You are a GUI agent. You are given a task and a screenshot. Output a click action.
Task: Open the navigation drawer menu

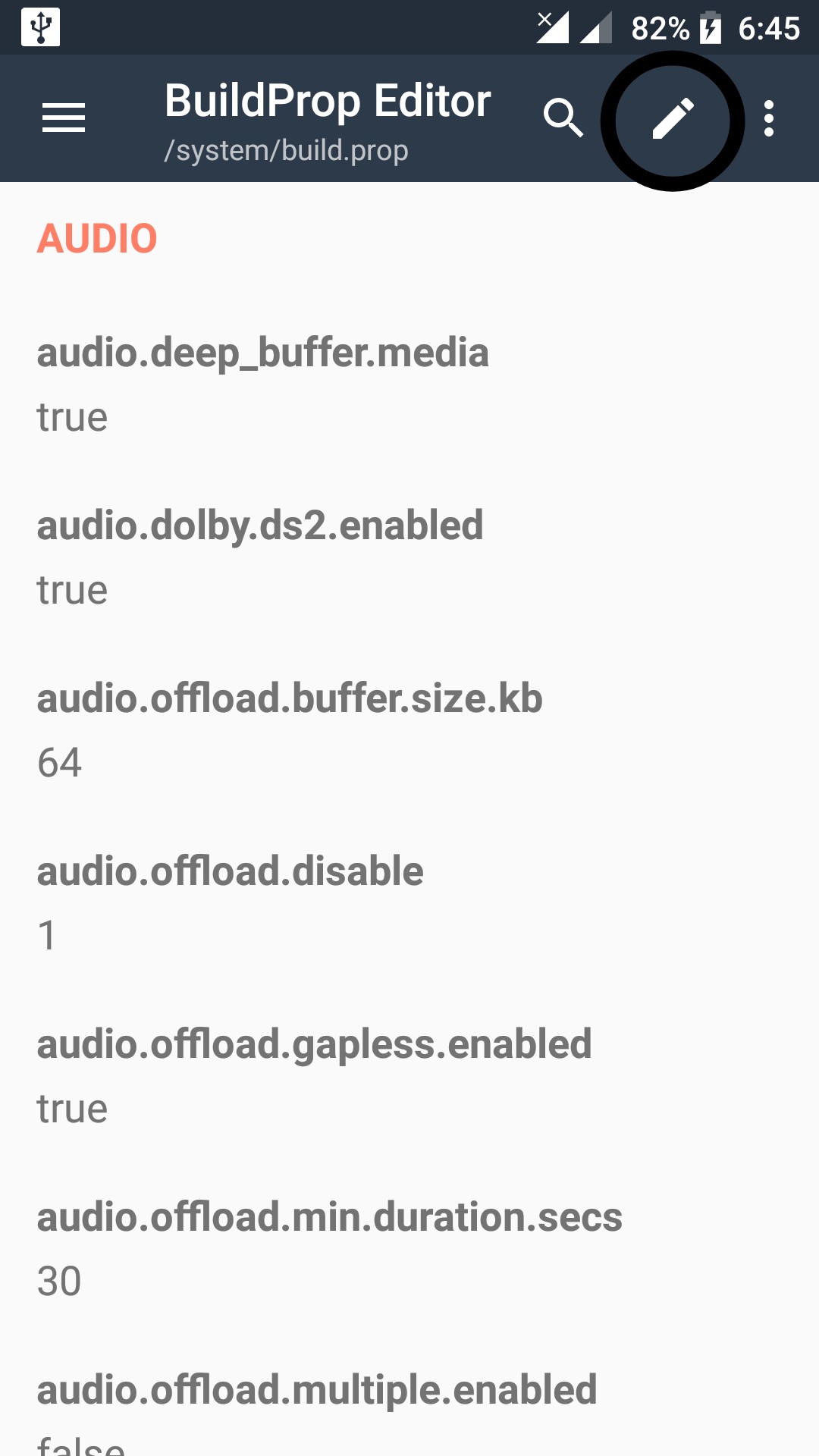pyautogui.click(x=64, y=118)
